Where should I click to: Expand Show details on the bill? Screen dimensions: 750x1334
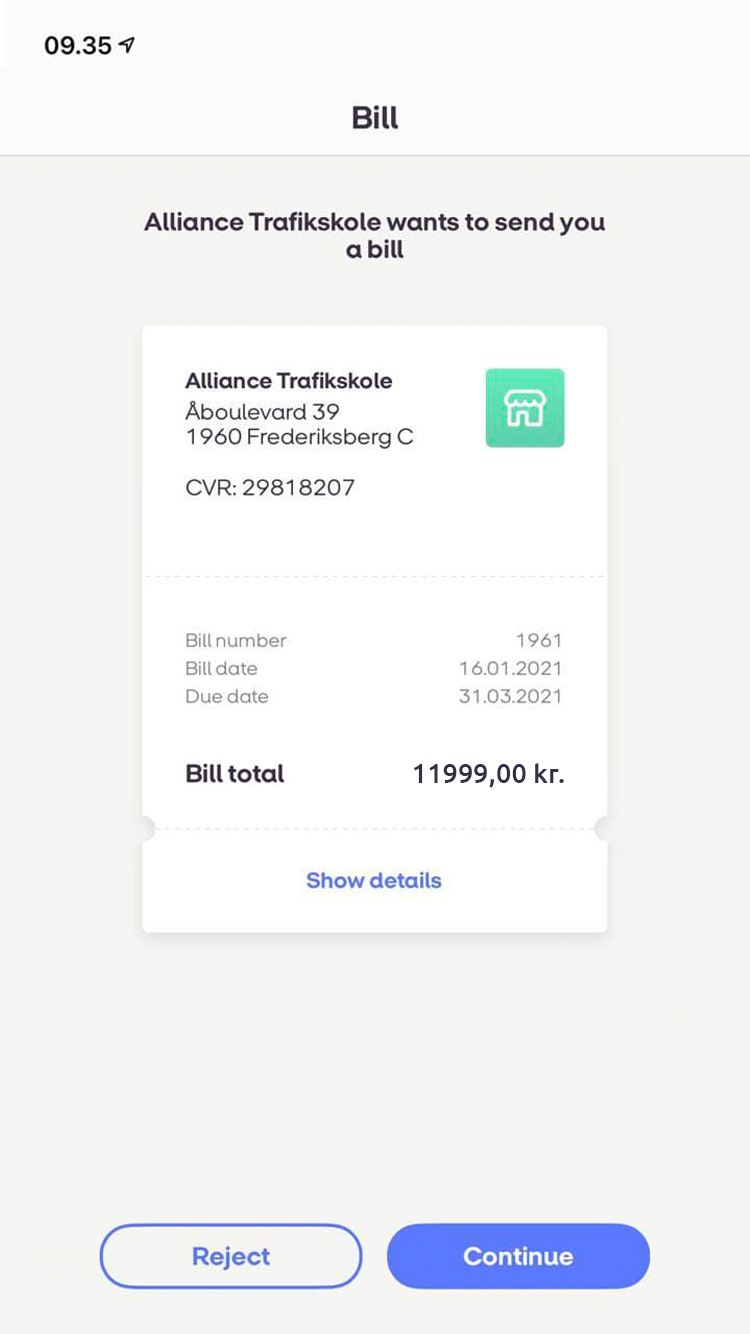(x=374, y=880)
